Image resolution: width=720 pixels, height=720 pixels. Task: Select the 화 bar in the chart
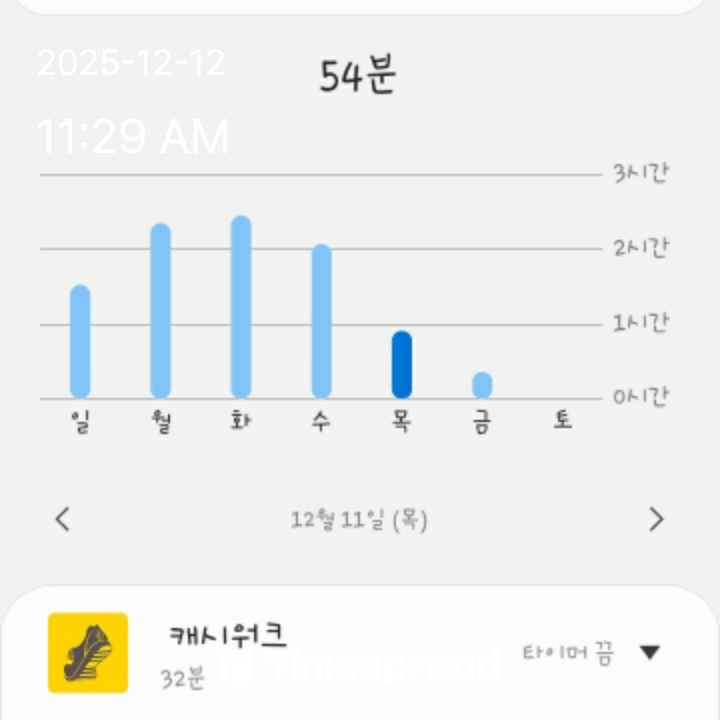(x=241, y=307)
